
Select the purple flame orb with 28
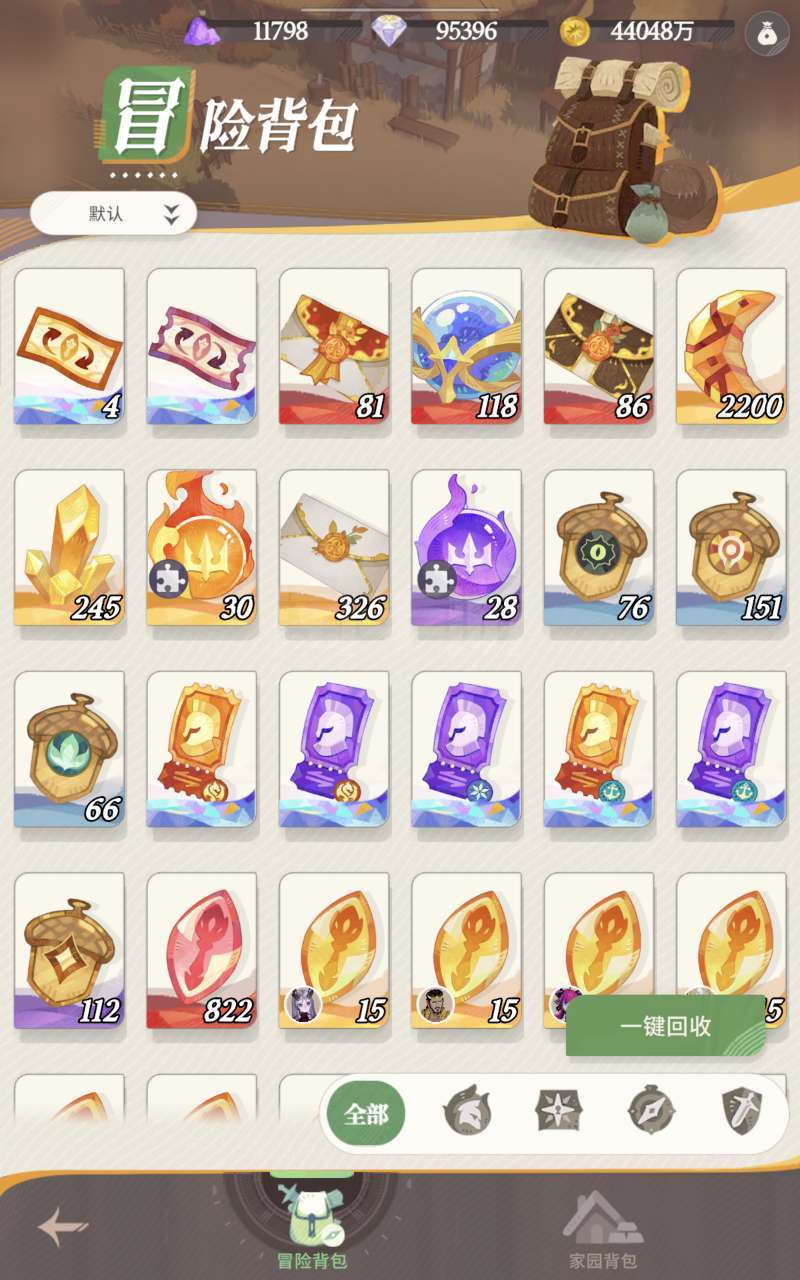pyautogui.click(x=466, y=548)
